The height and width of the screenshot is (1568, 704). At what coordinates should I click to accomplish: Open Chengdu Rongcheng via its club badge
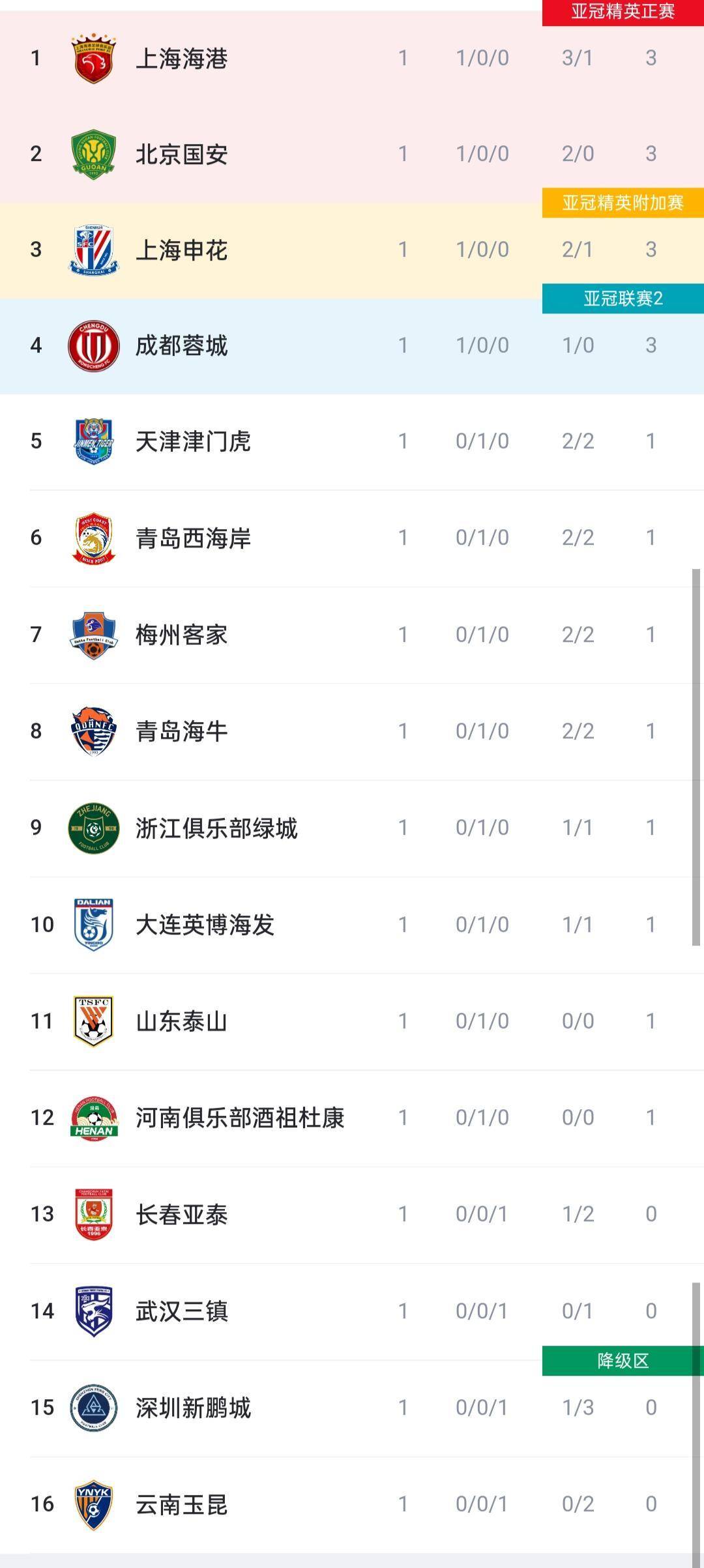[91, 347]
